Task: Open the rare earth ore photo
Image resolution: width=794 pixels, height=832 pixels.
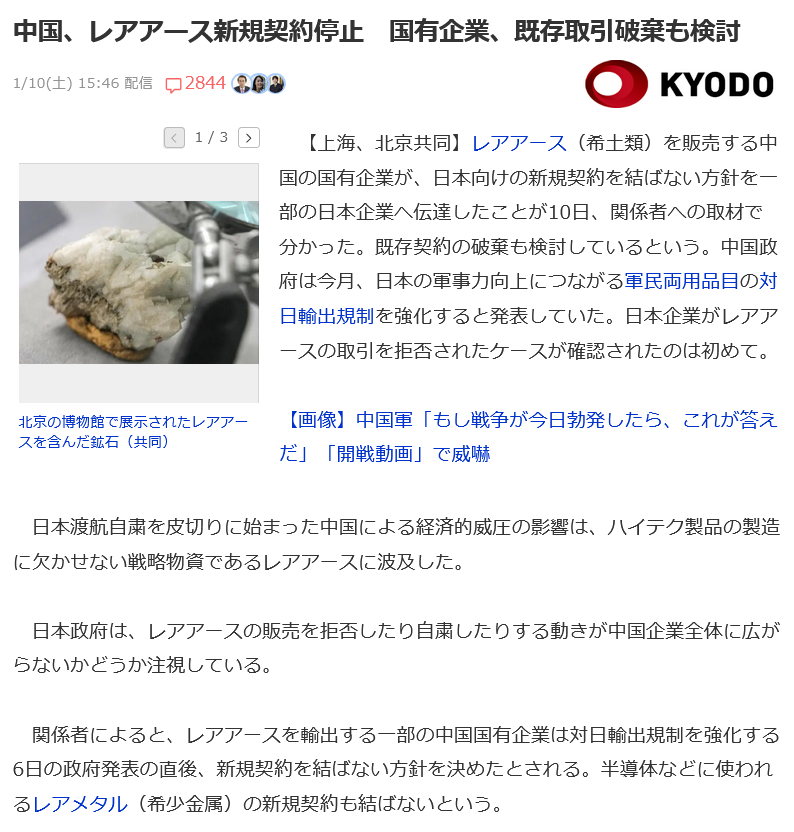Action: (139, 283)
